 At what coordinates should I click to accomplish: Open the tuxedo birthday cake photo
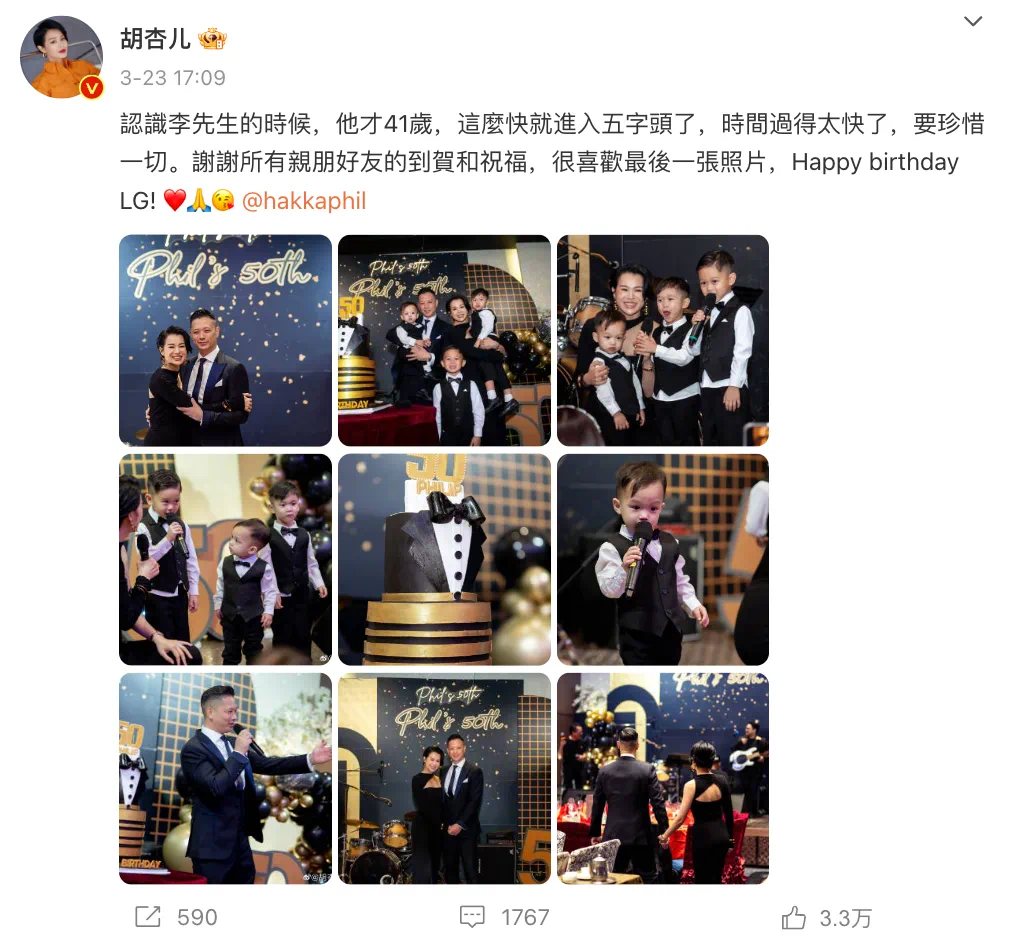coord(444,559)
